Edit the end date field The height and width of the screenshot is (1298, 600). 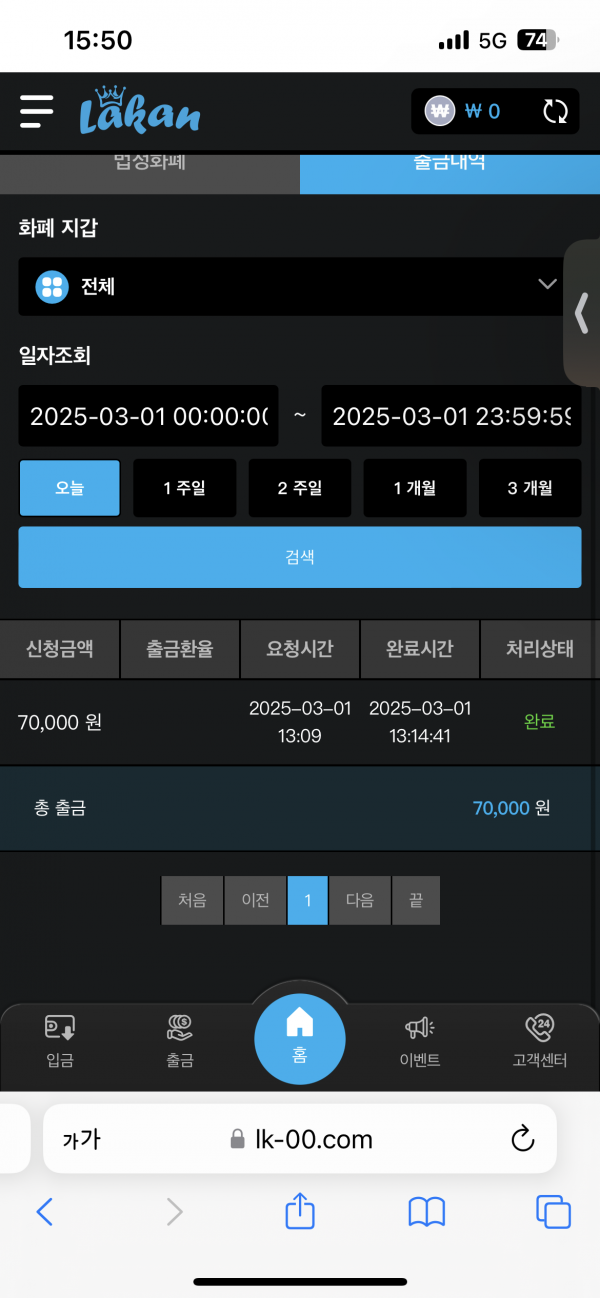click(x=451, y=416)
